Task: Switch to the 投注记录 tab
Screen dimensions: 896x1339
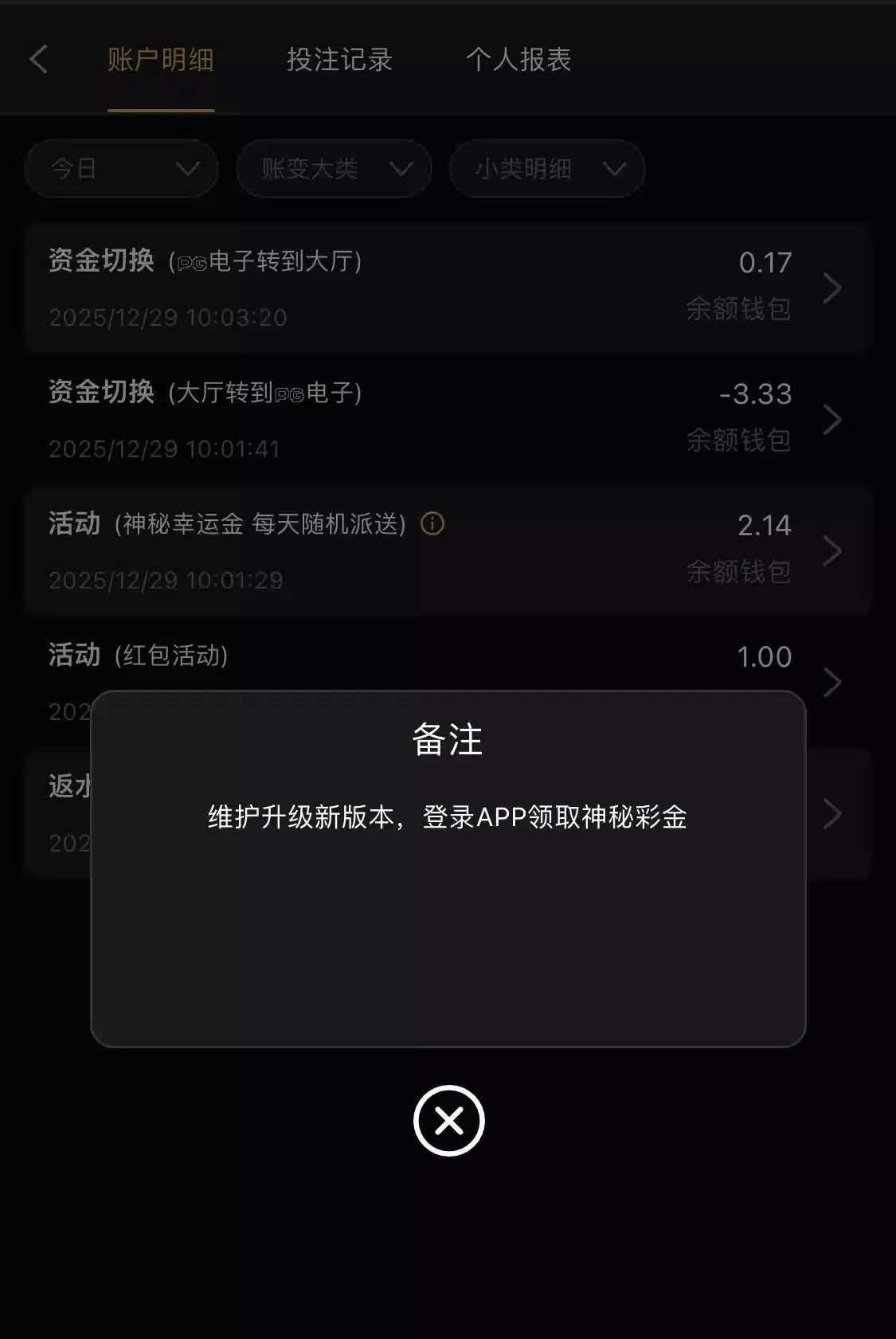Action: (x=339, y=60)
